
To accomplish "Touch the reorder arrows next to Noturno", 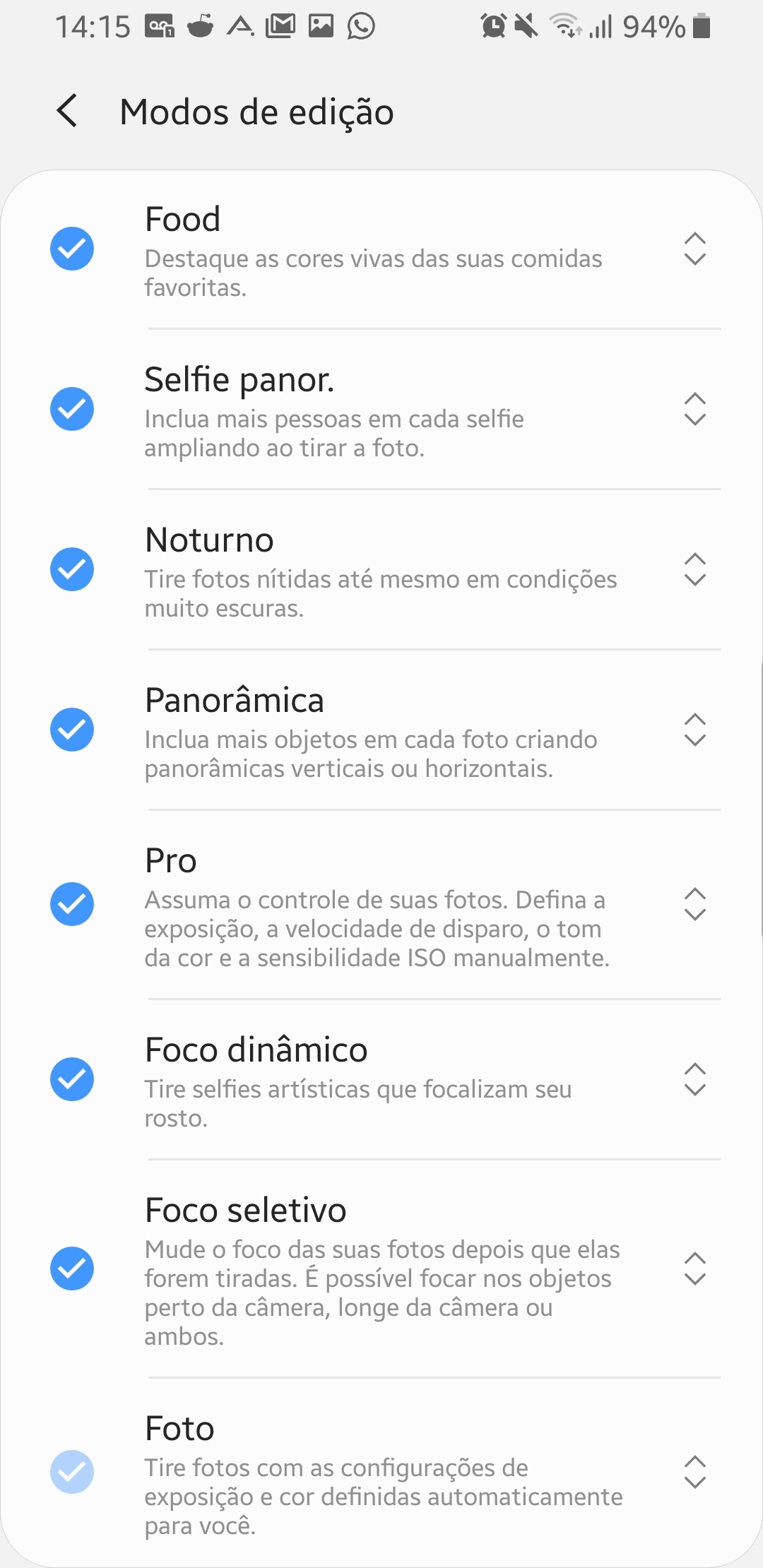I will pos(695,569).
